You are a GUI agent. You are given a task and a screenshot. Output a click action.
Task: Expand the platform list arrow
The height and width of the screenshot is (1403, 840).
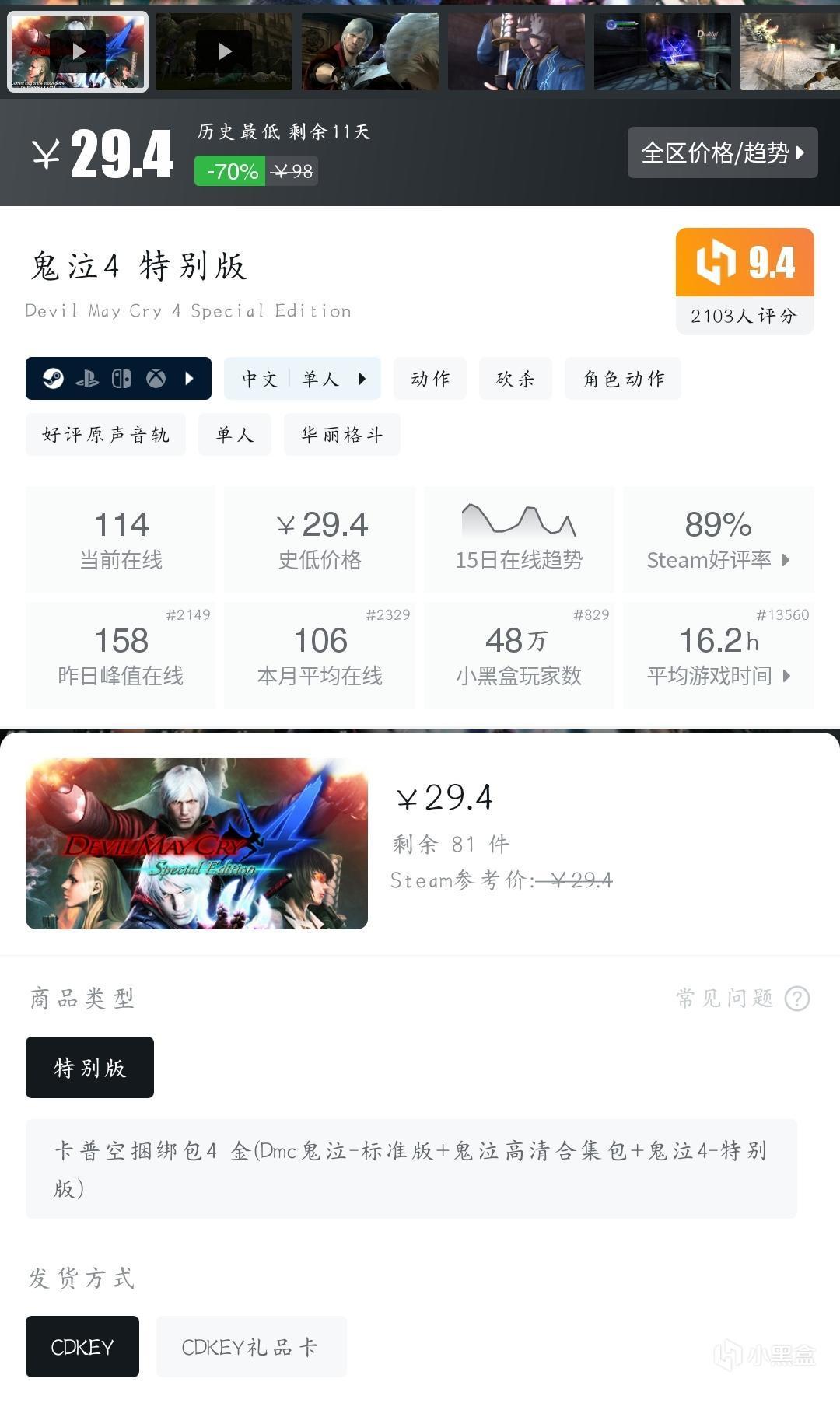tap(189, 379)
